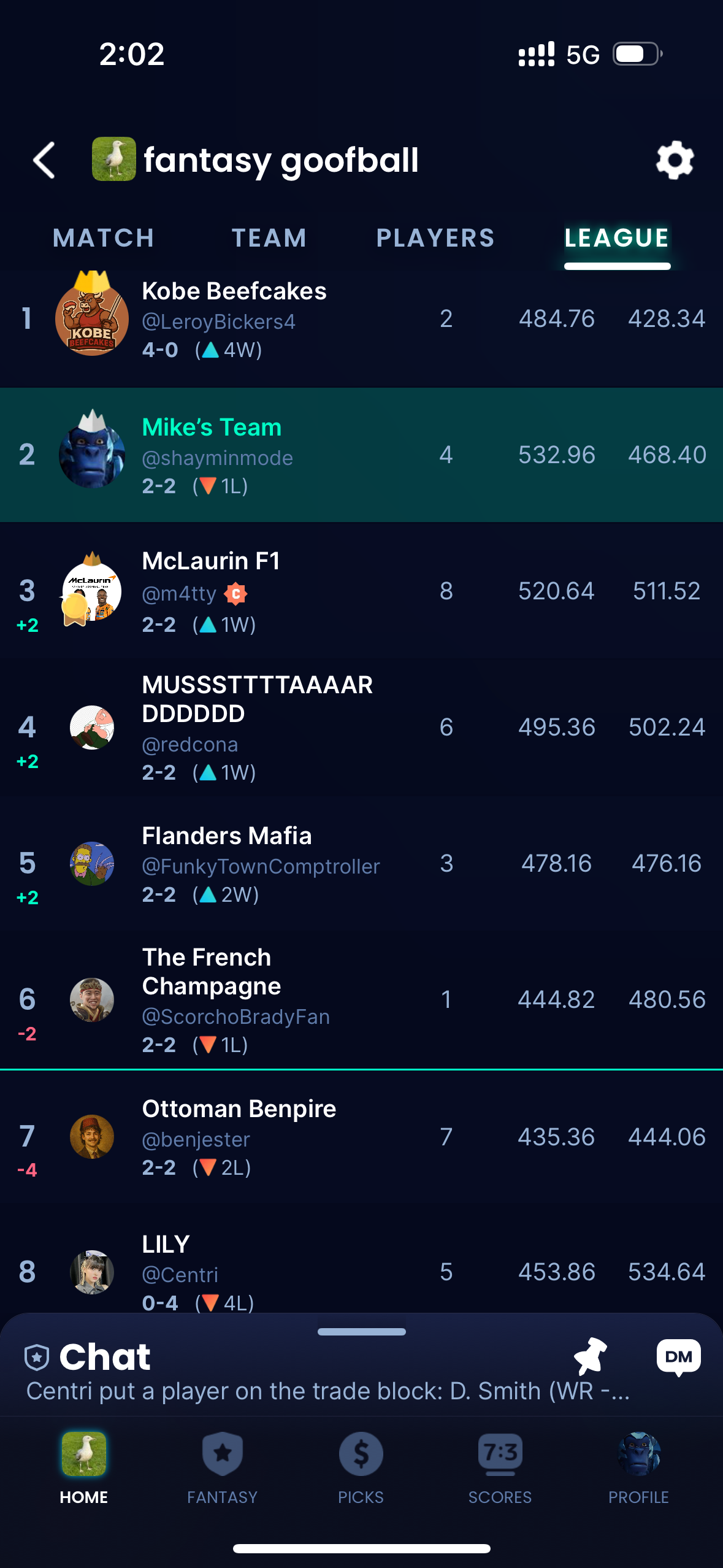Screen dimensions: 723x1568
Task: Open pinned messages in Chat
Action: pos(589,1356)
